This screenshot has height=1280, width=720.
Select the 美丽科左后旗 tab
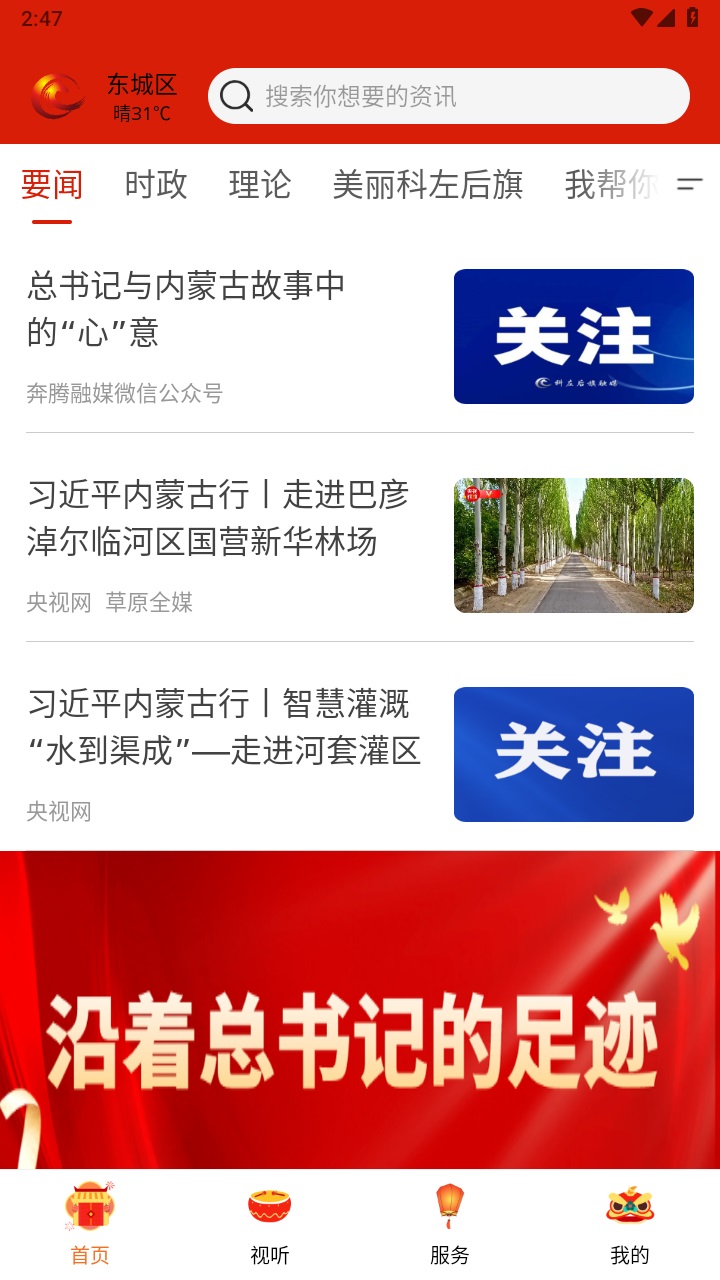pos(428,186)
